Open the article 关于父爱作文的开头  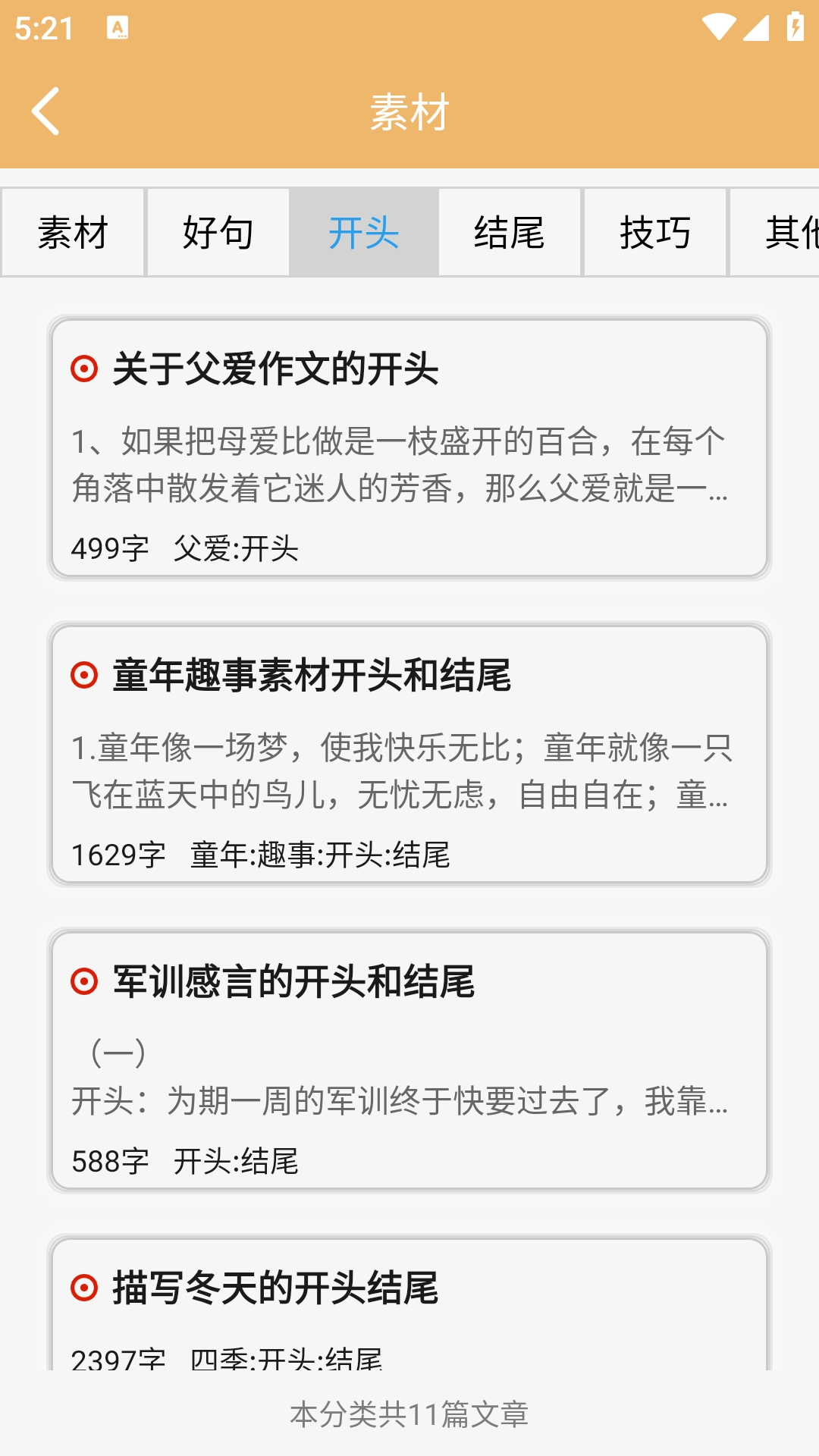[x=277, y=369]
